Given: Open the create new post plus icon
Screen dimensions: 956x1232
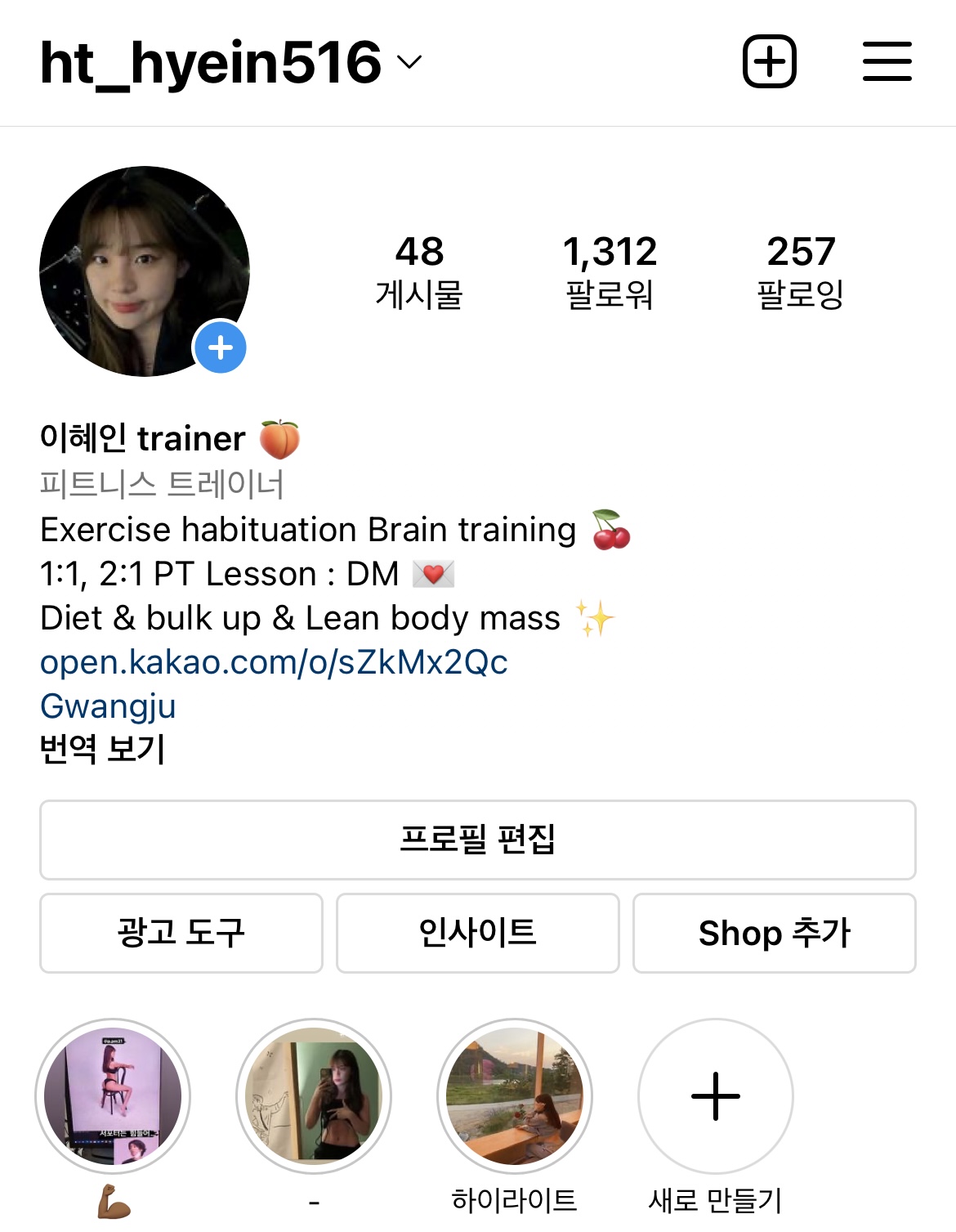Looking at the screenshot, I should click(x=769, y=61).
